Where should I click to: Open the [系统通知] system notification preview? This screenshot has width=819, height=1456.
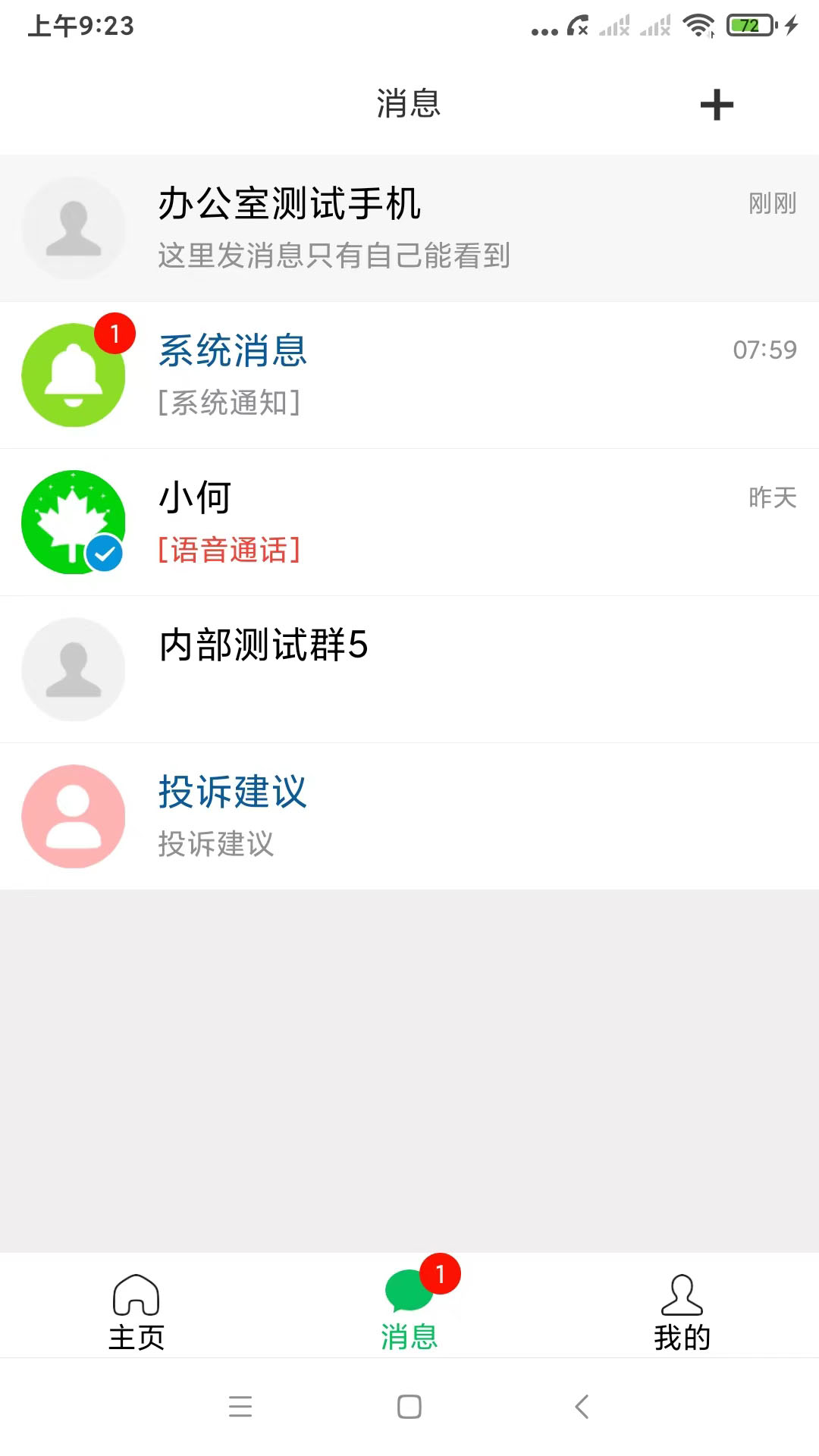229,403
